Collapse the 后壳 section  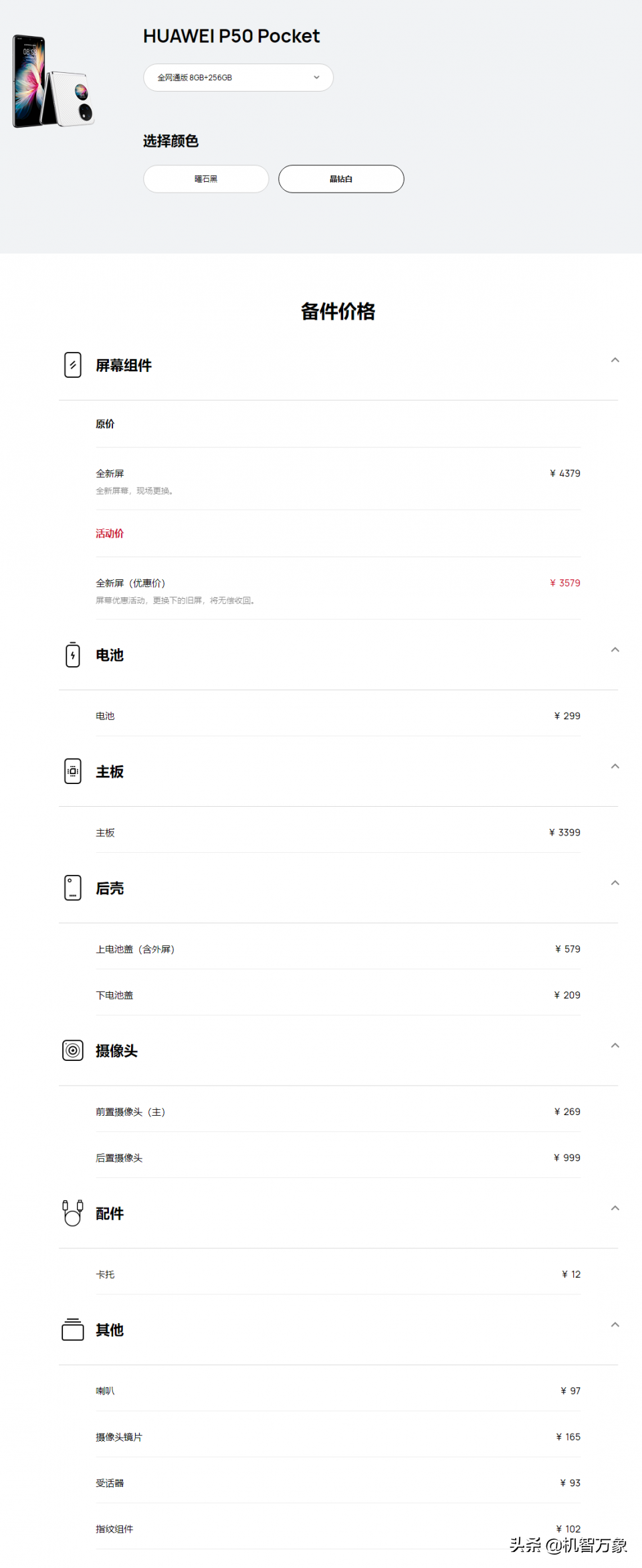[x=615, y=883]
